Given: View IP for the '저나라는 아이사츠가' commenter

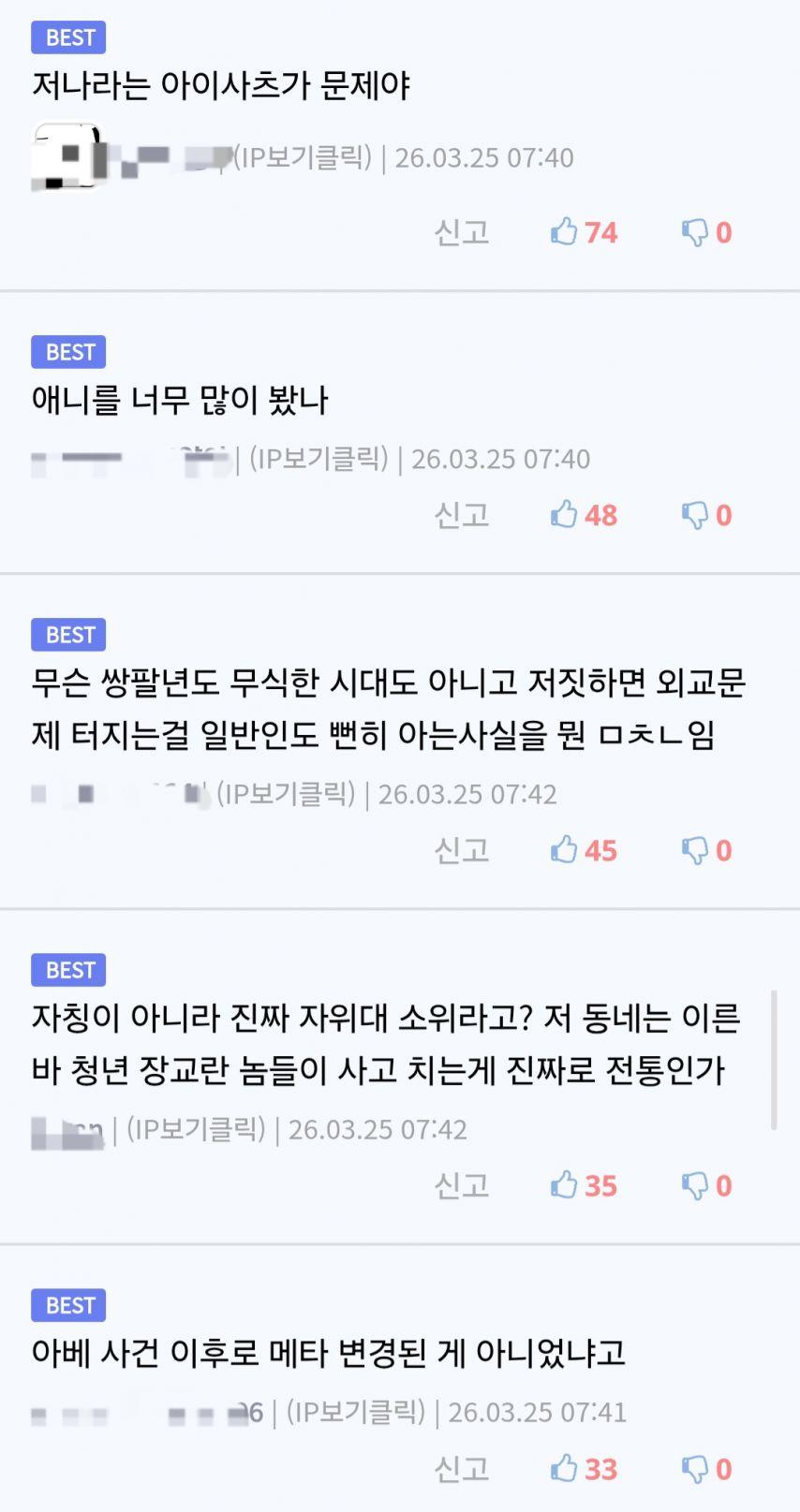Looking at the screenshot, I should click(303, 157).
